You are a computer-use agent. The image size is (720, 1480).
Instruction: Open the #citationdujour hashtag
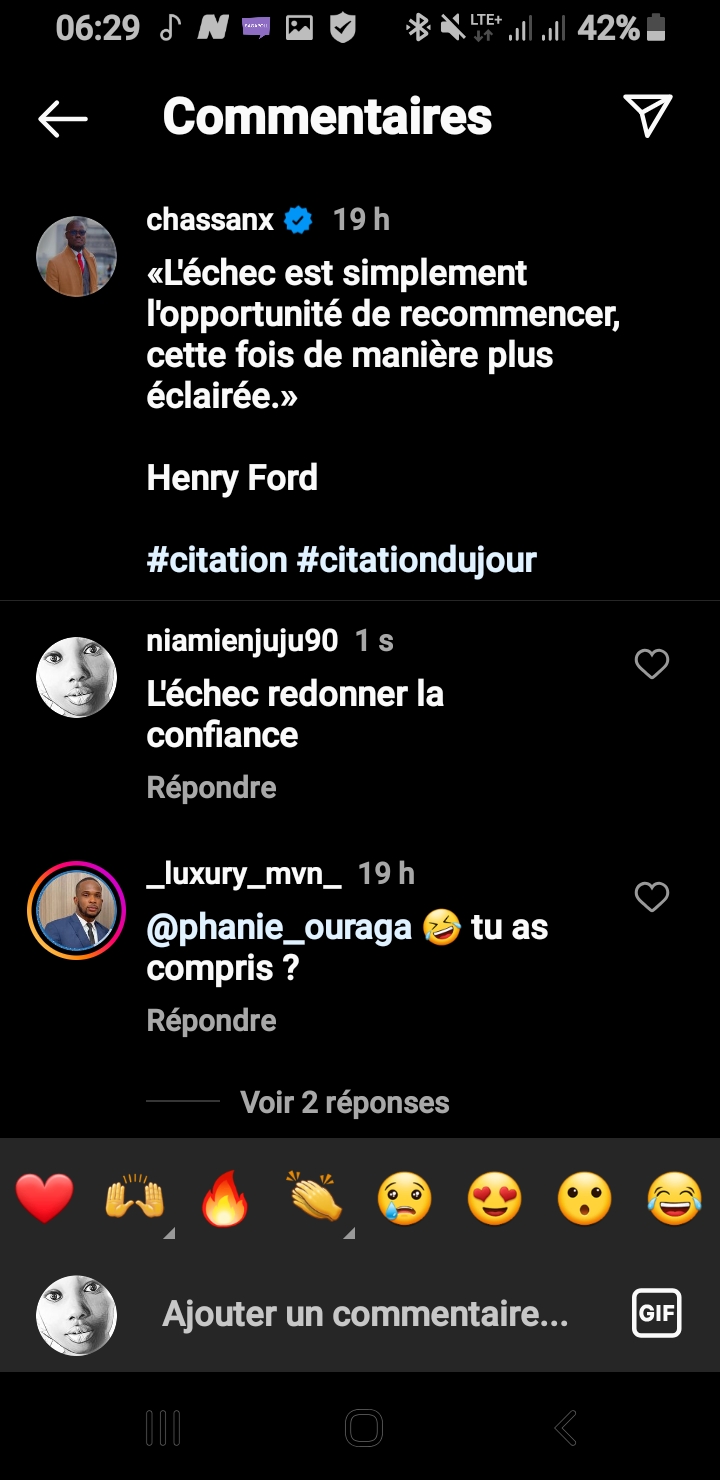tap(416, 560)
